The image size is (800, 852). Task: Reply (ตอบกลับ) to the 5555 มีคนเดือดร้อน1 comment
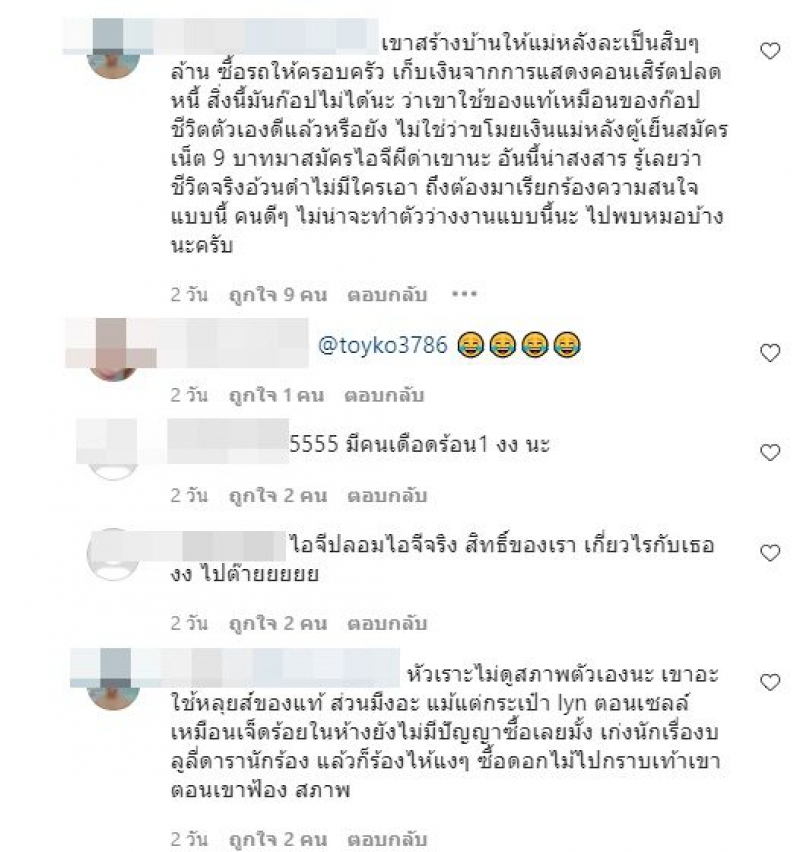click(387, 496)
